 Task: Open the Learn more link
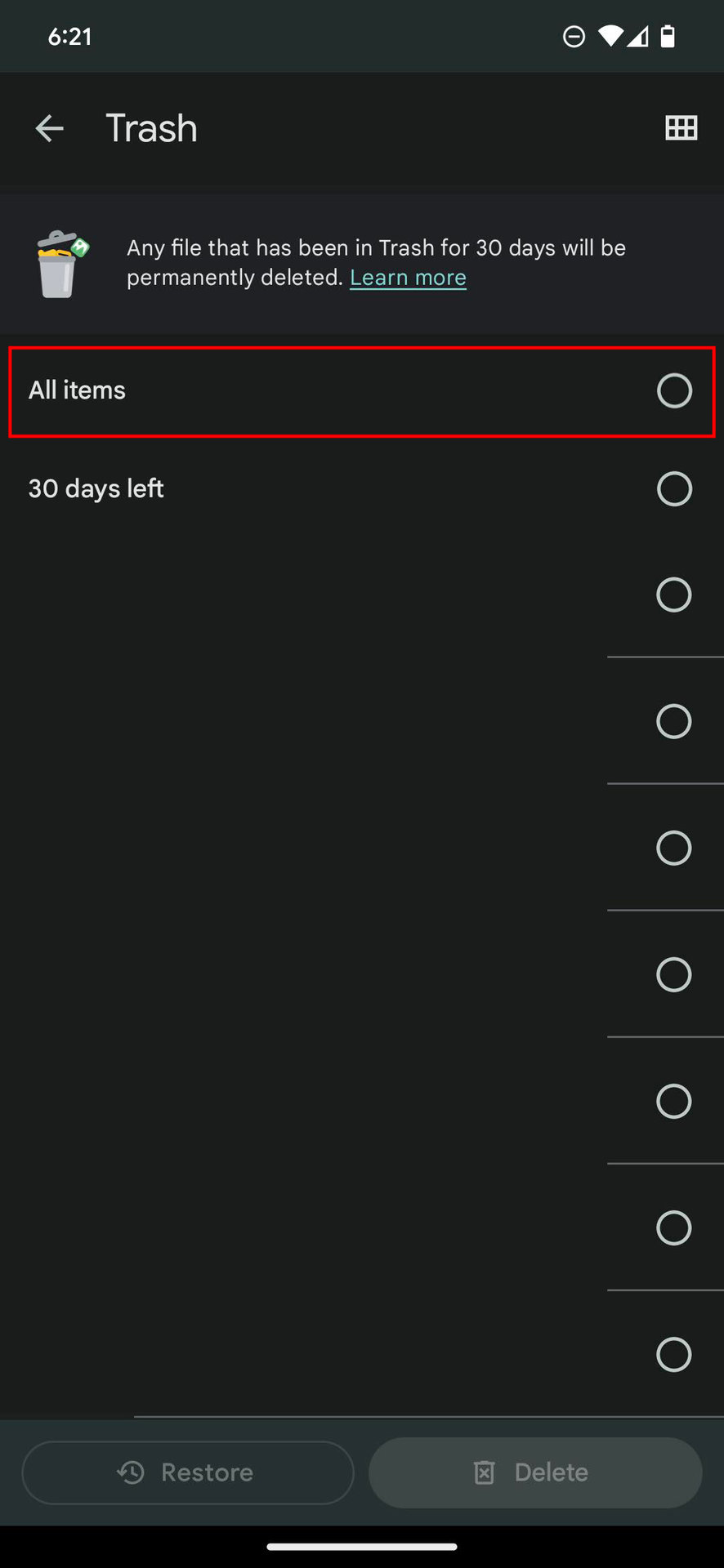tap(408, 278)
